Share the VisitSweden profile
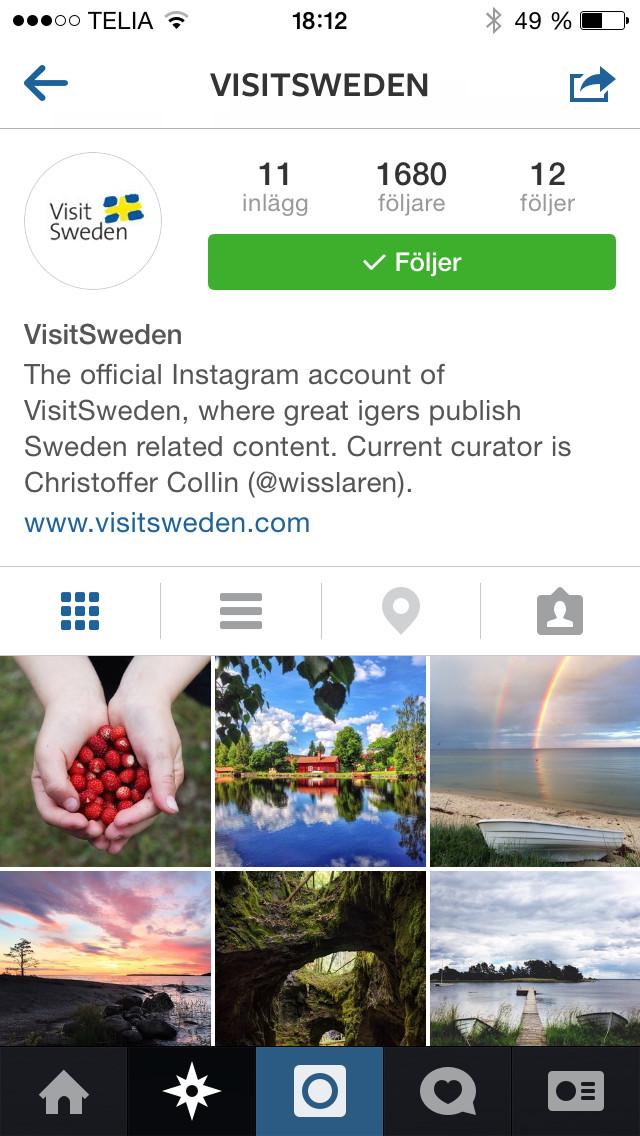This screenshot has height=1136, width=640. point(592,84)
